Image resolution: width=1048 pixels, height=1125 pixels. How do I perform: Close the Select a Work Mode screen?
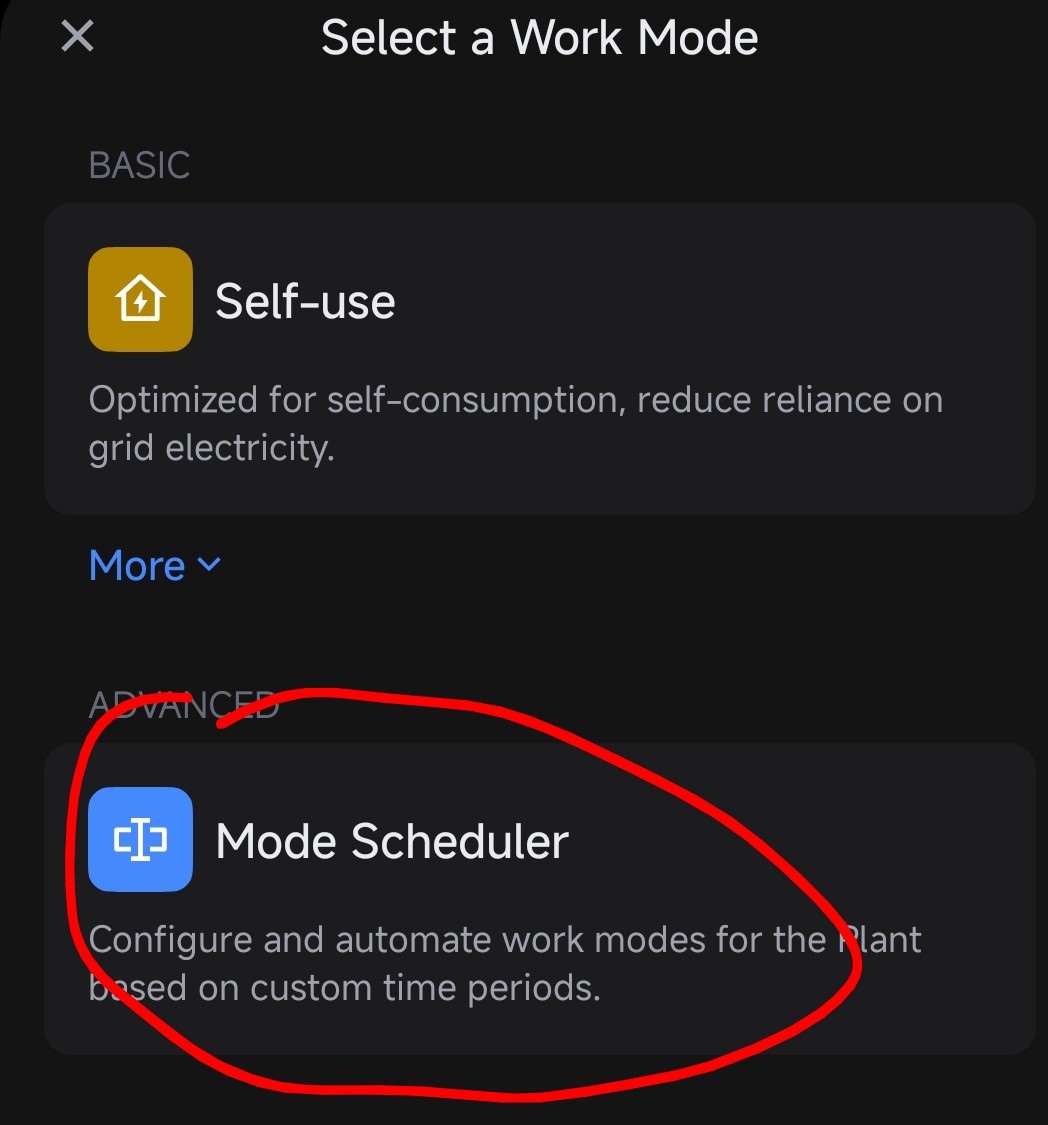(77, 38)
